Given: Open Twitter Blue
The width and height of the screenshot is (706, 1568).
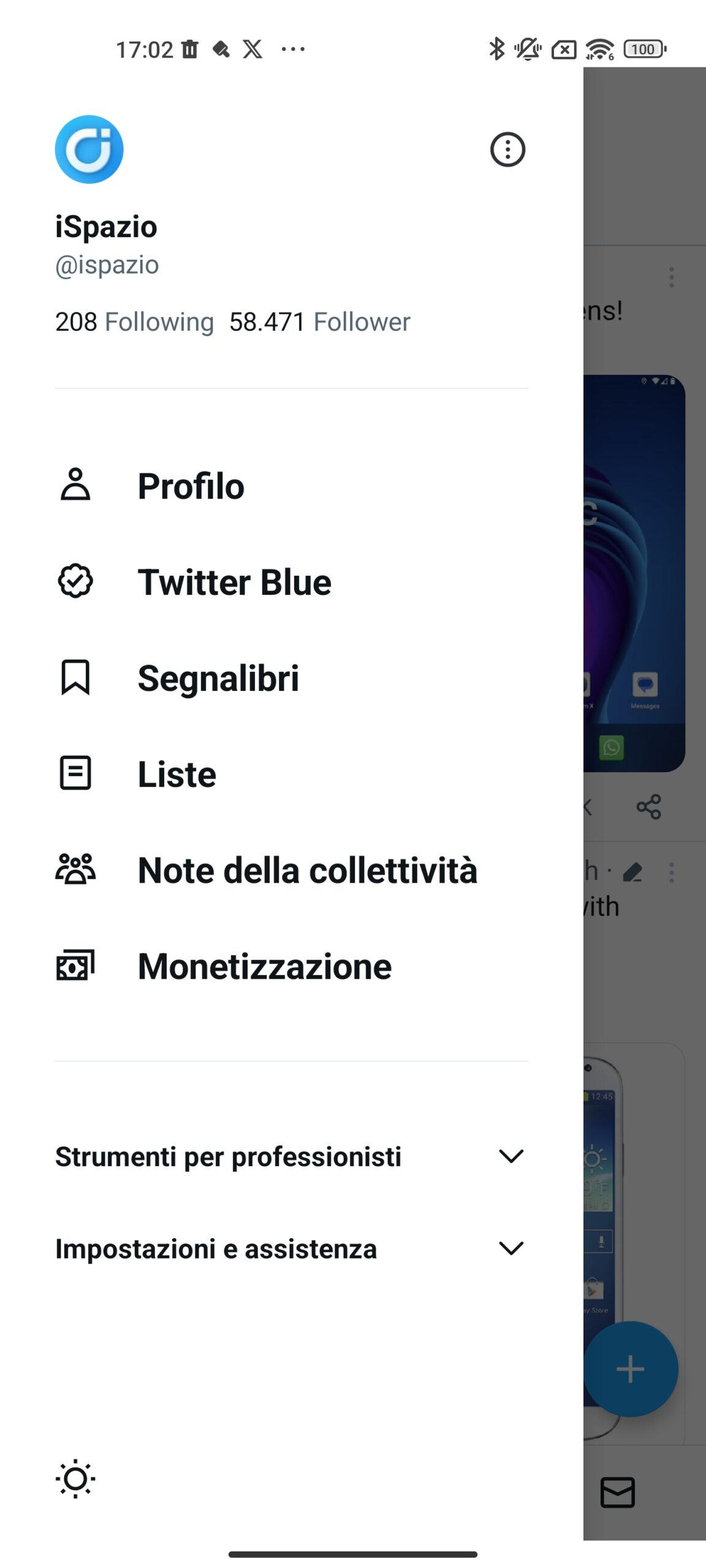Looking at the screenshot, I should tap(234, 582).
